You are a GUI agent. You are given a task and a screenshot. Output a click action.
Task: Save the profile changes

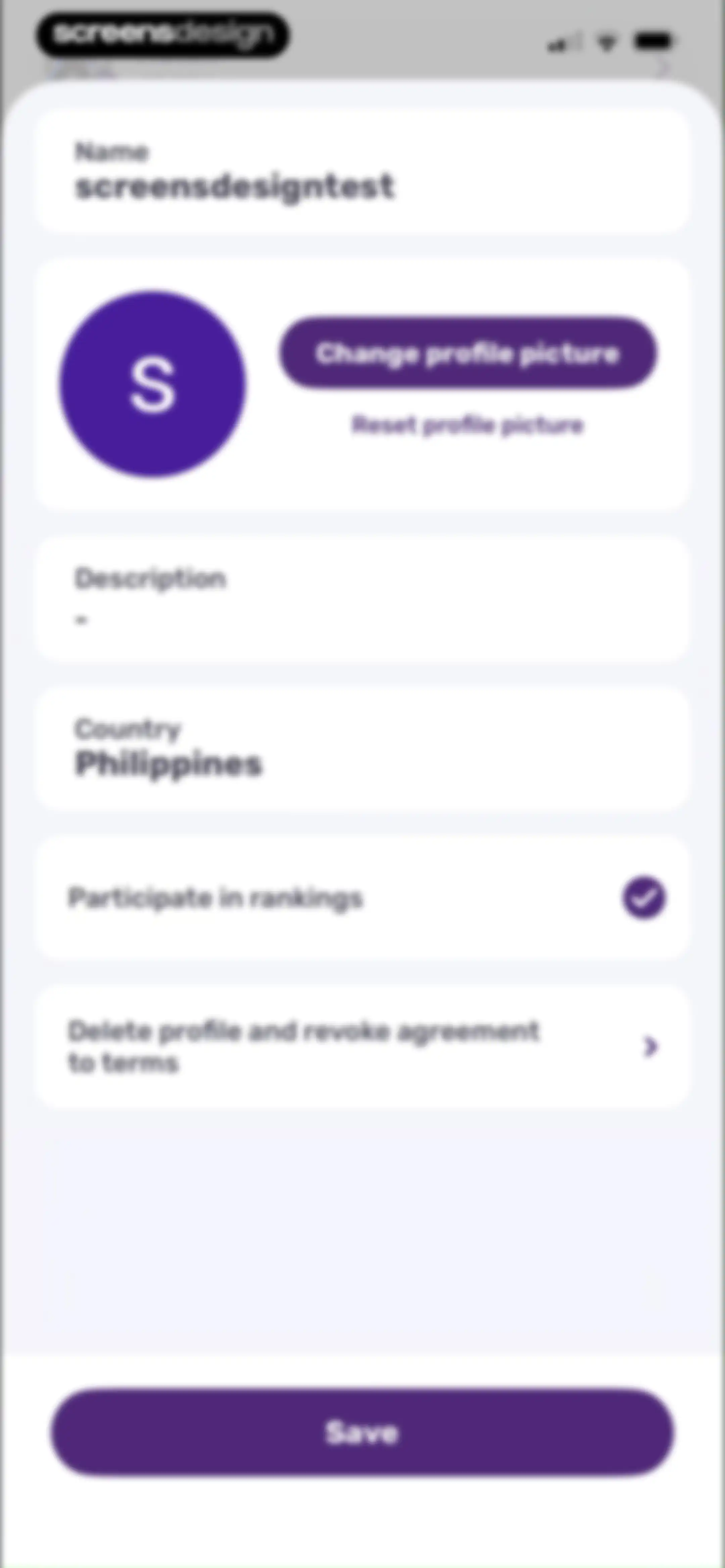[362, 1432]
